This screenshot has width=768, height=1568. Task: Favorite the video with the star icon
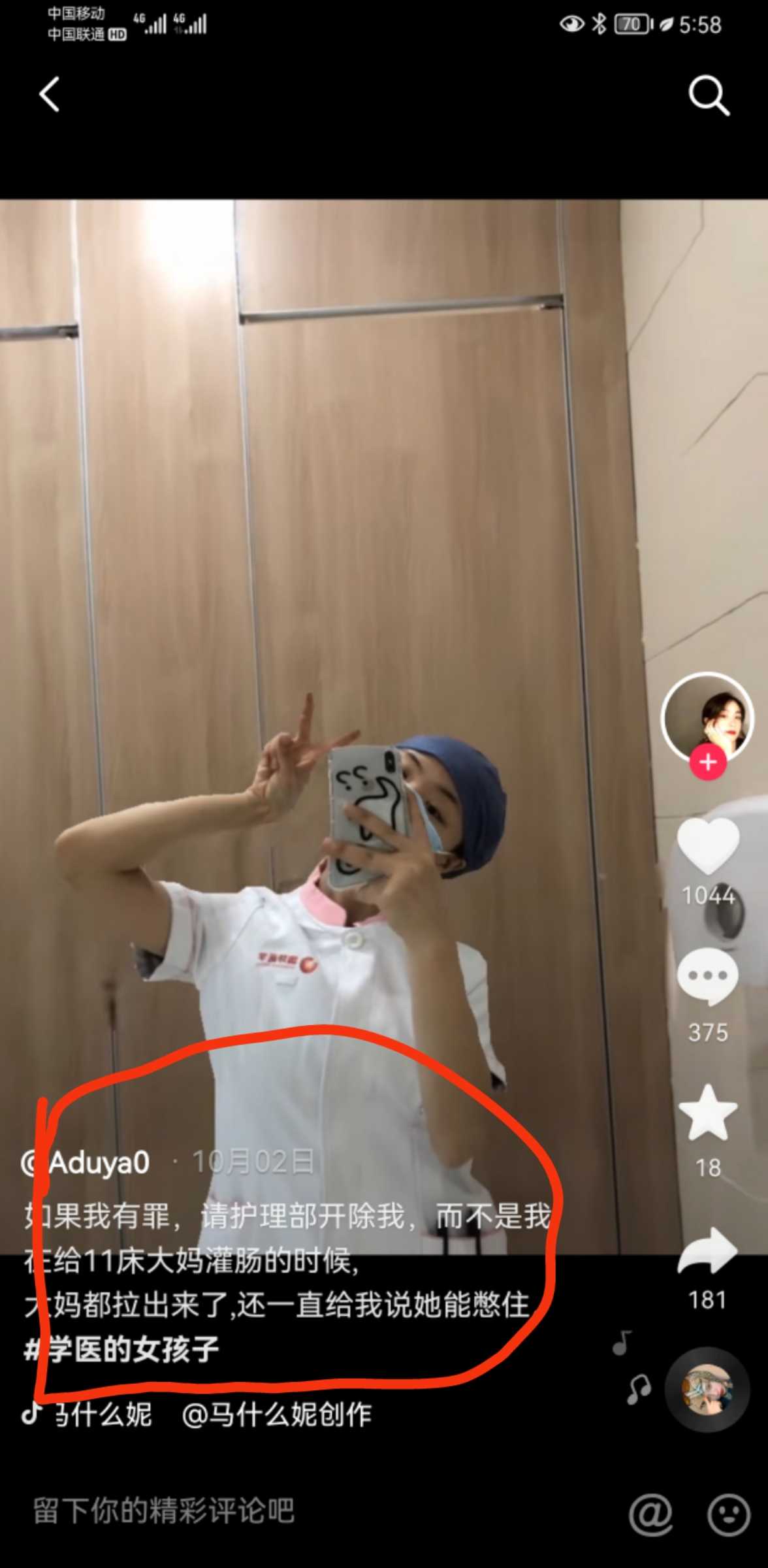pos(708,1113)
